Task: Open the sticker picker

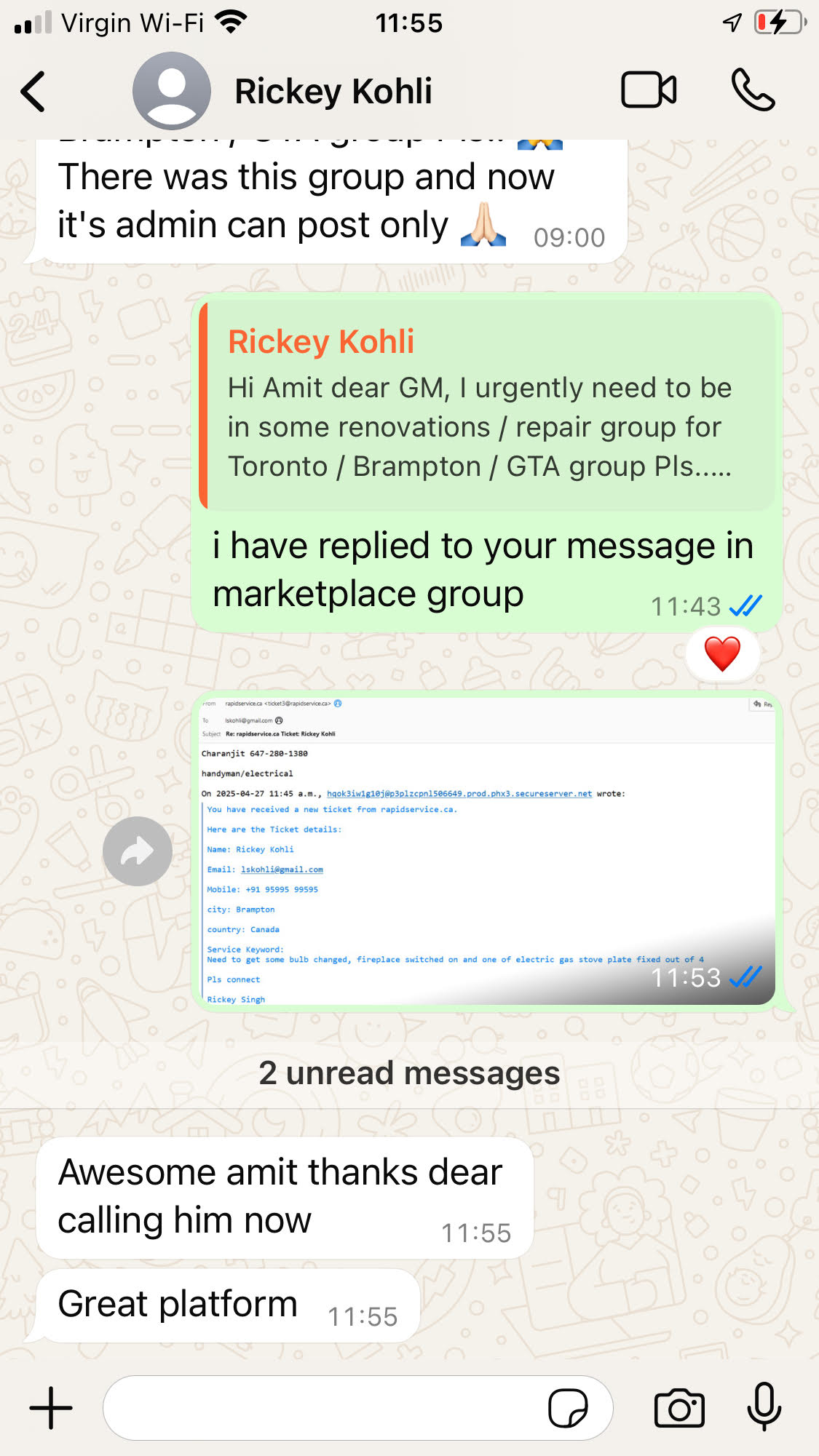Action: (x=568, y=1408)
